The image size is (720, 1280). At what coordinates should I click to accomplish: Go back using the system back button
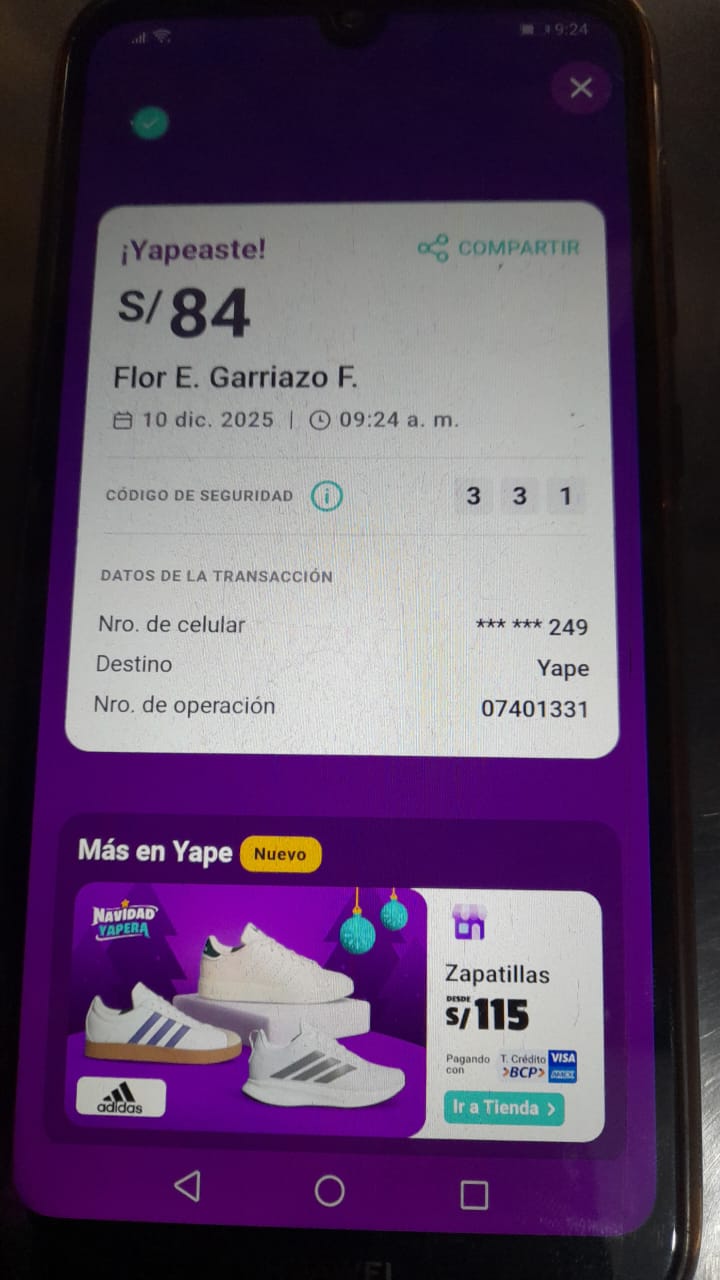point(187,1187)
